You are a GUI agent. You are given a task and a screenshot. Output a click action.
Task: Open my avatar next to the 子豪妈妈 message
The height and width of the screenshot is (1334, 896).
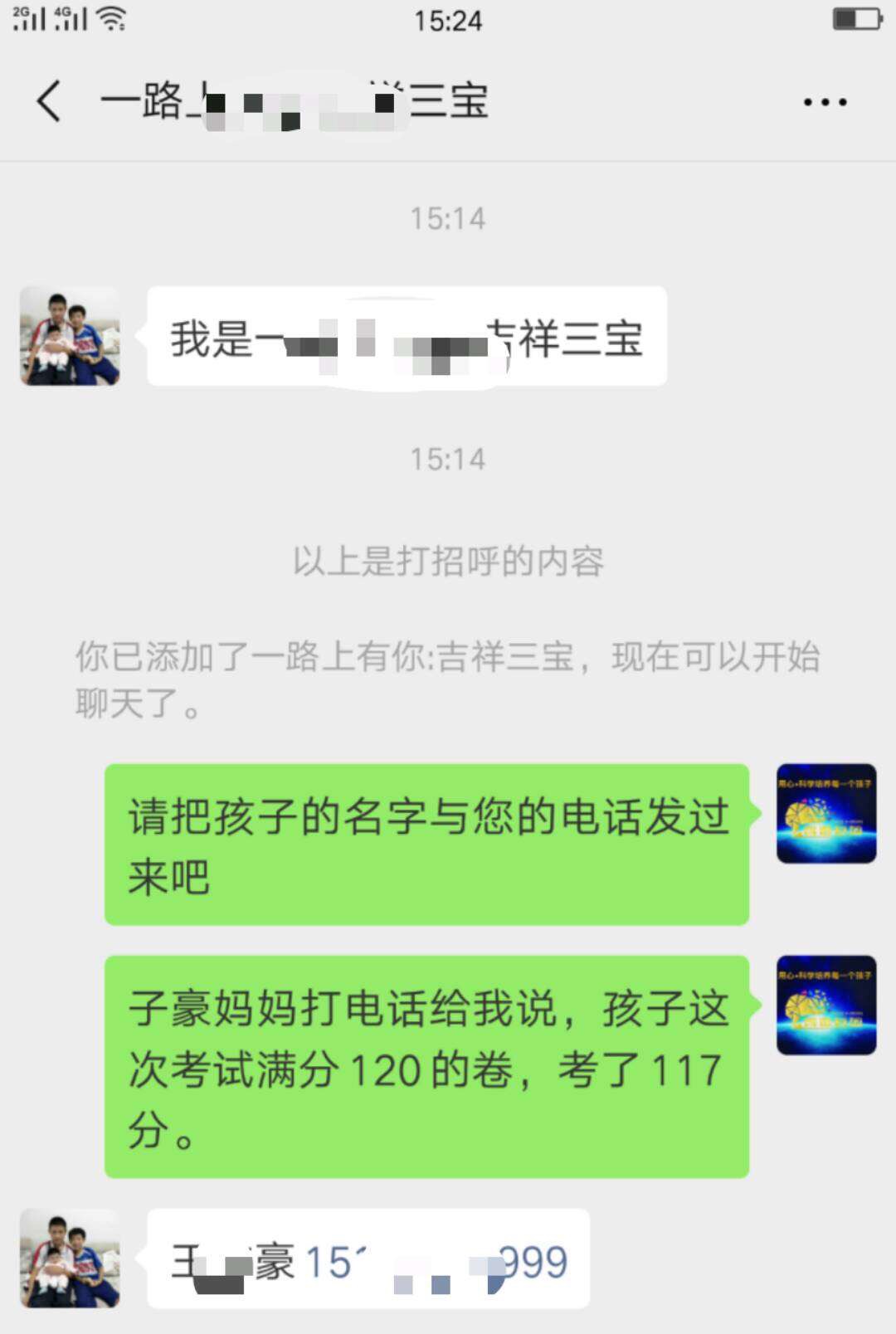tap(826, 1005)
